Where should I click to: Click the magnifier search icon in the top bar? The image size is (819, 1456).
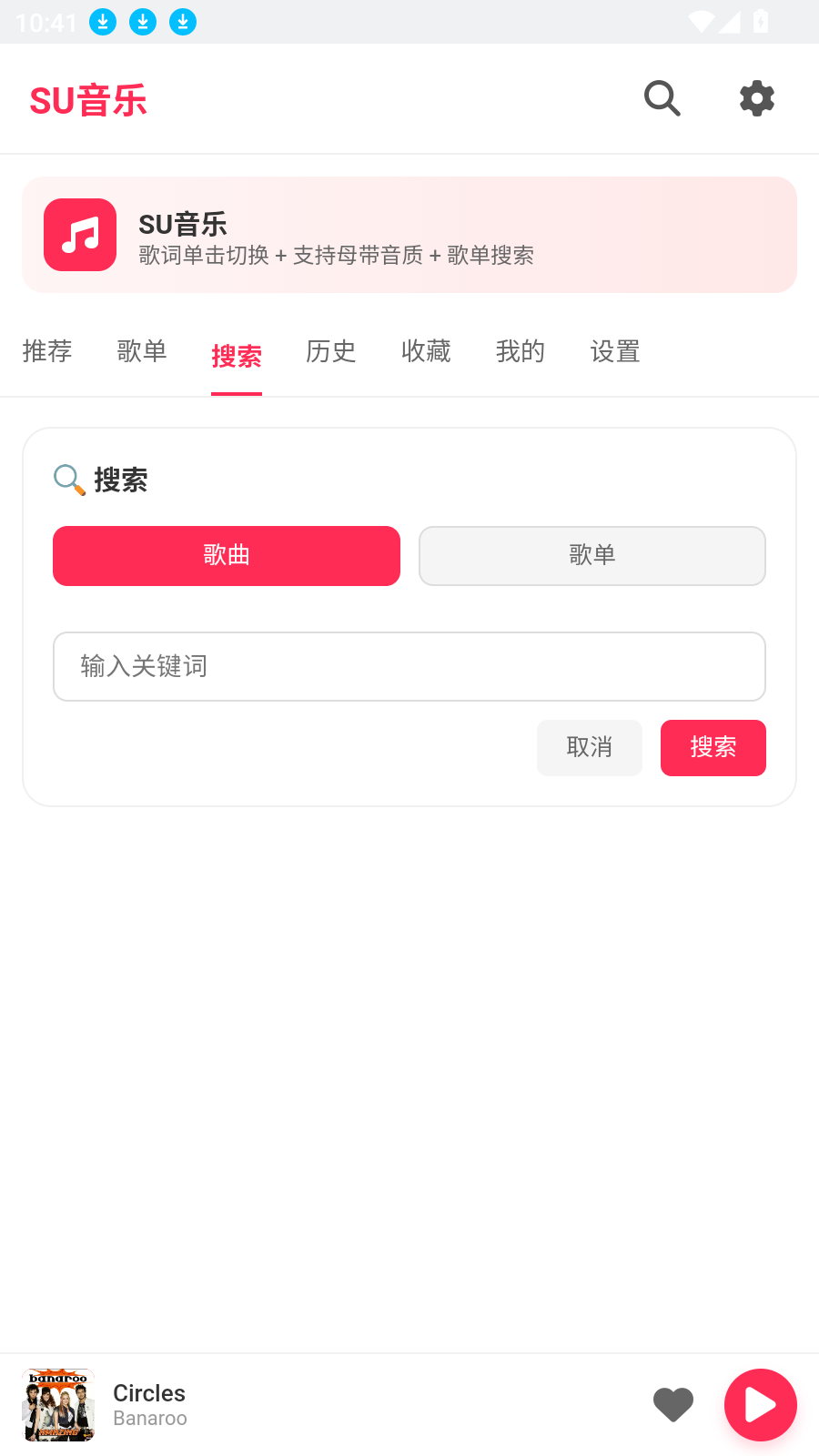pyautogui.click(x=662, y=98)
